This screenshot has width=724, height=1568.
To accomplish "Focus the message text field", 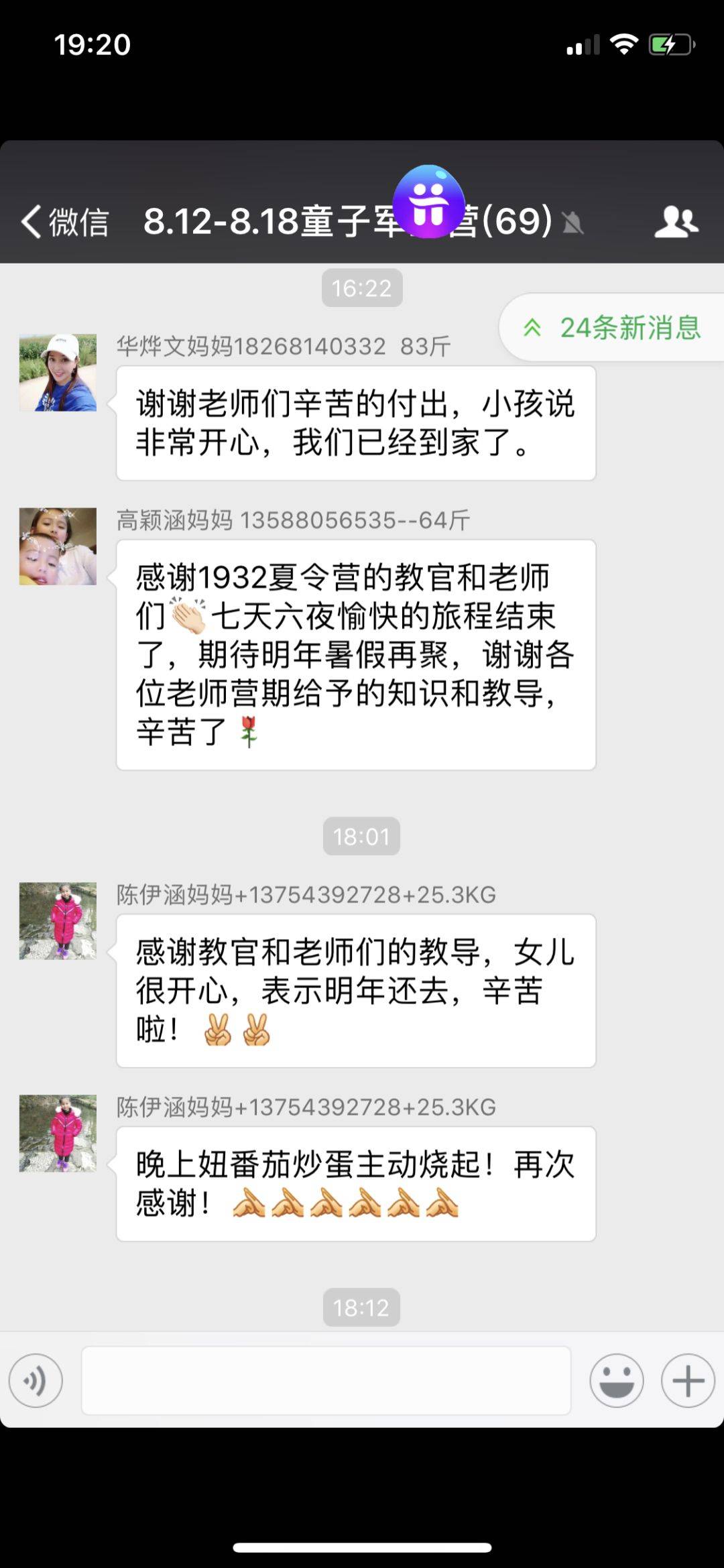I will 326,1381.
